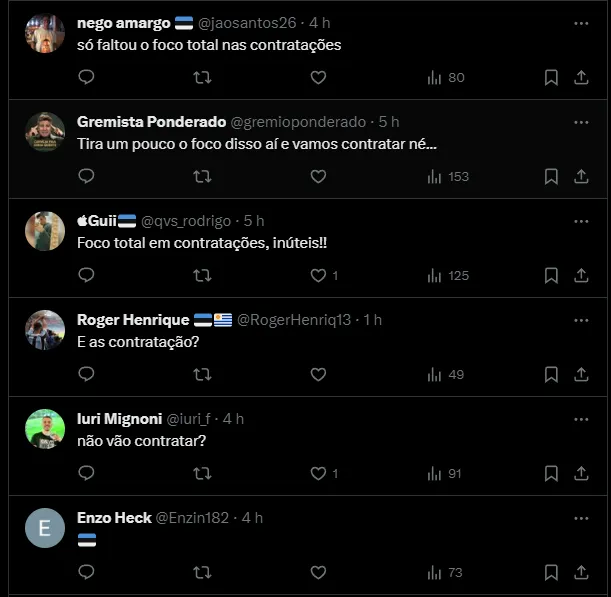
Task: Open Roger Henrique's profile name link
Action: point(133,320)
